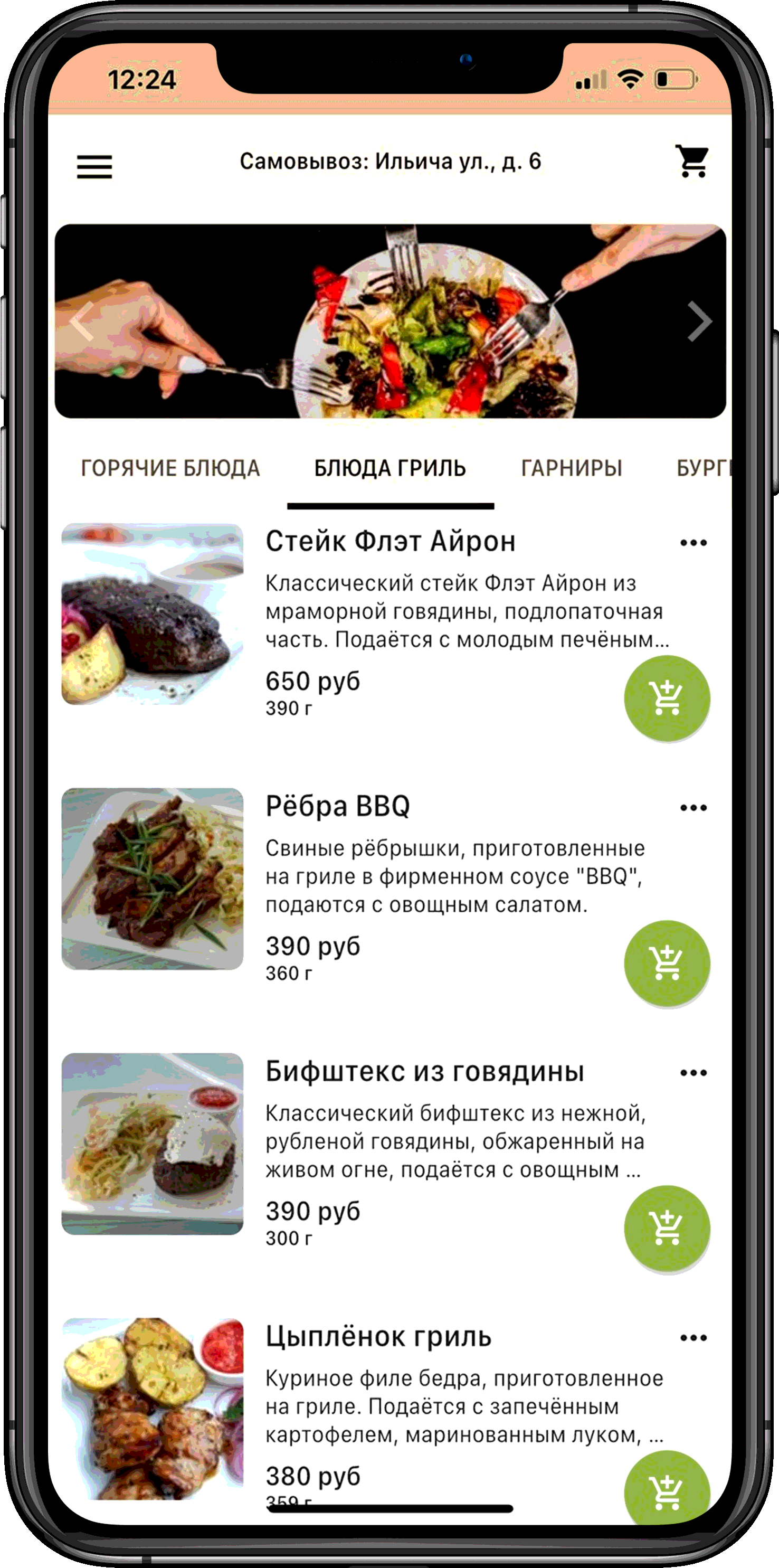The height and width of the screenshot is (1568, 779).
Task: Open more options for Цыплёнок гриль
Action: point(693,1338)
